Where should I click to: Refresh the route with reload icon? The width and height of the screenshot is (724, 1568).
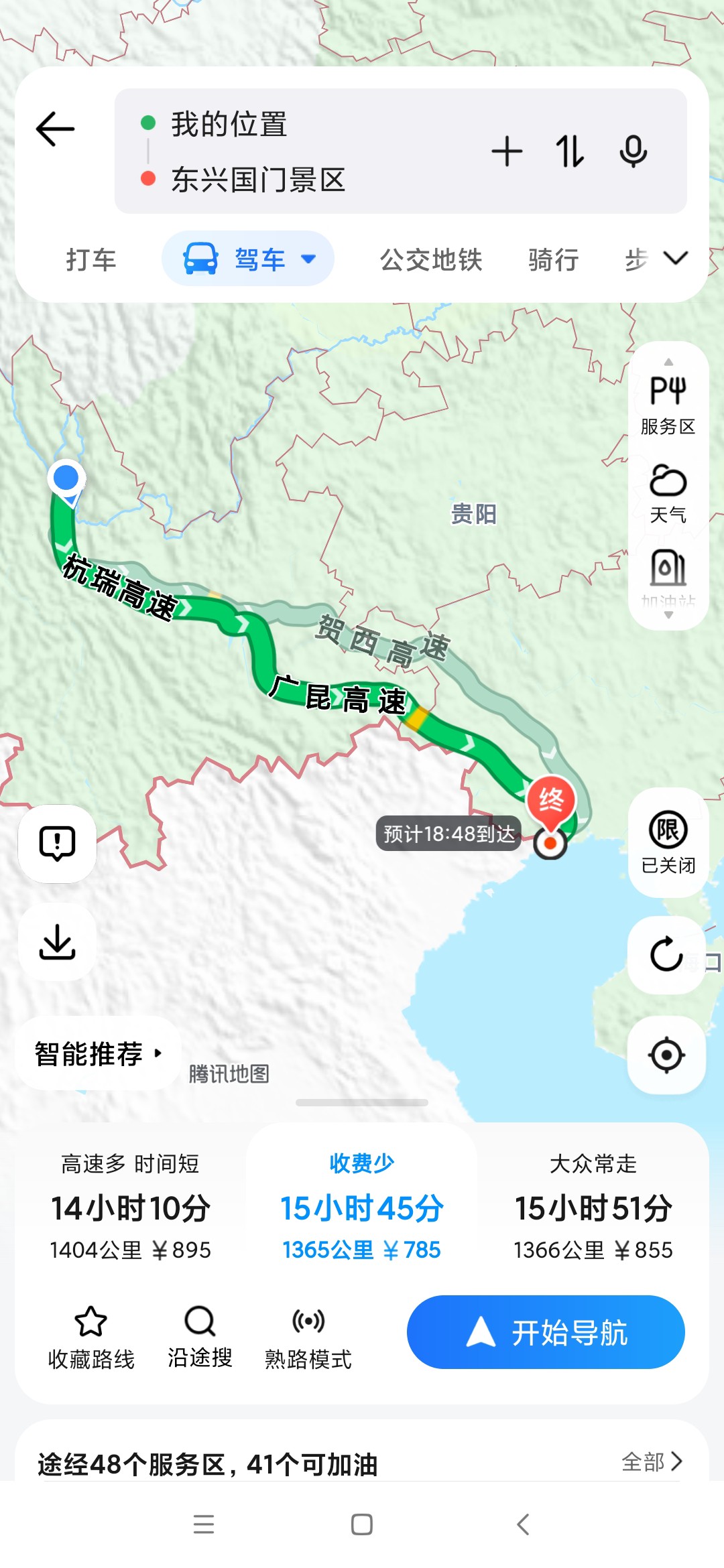666,954
